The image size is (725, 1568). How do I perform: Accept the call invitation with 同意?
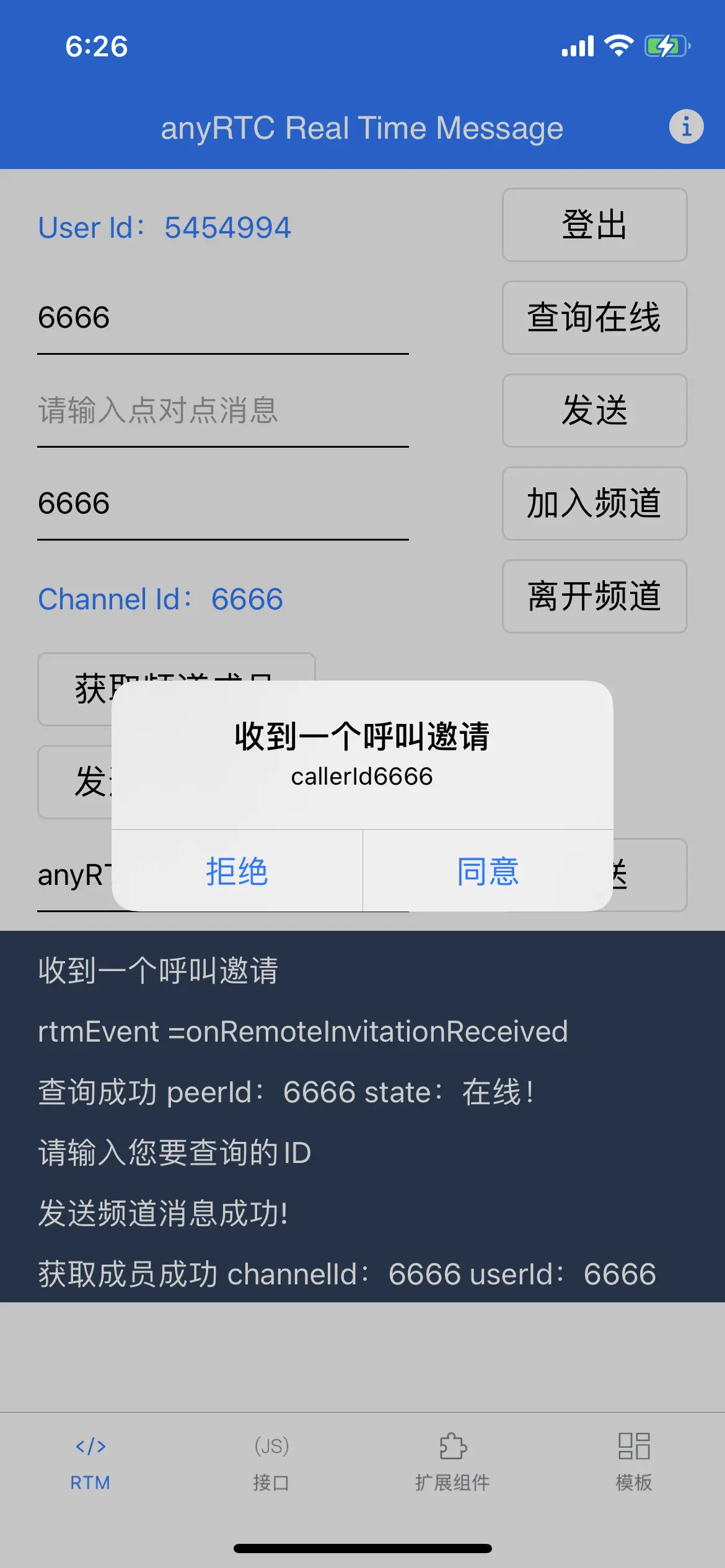click(488, 871)
